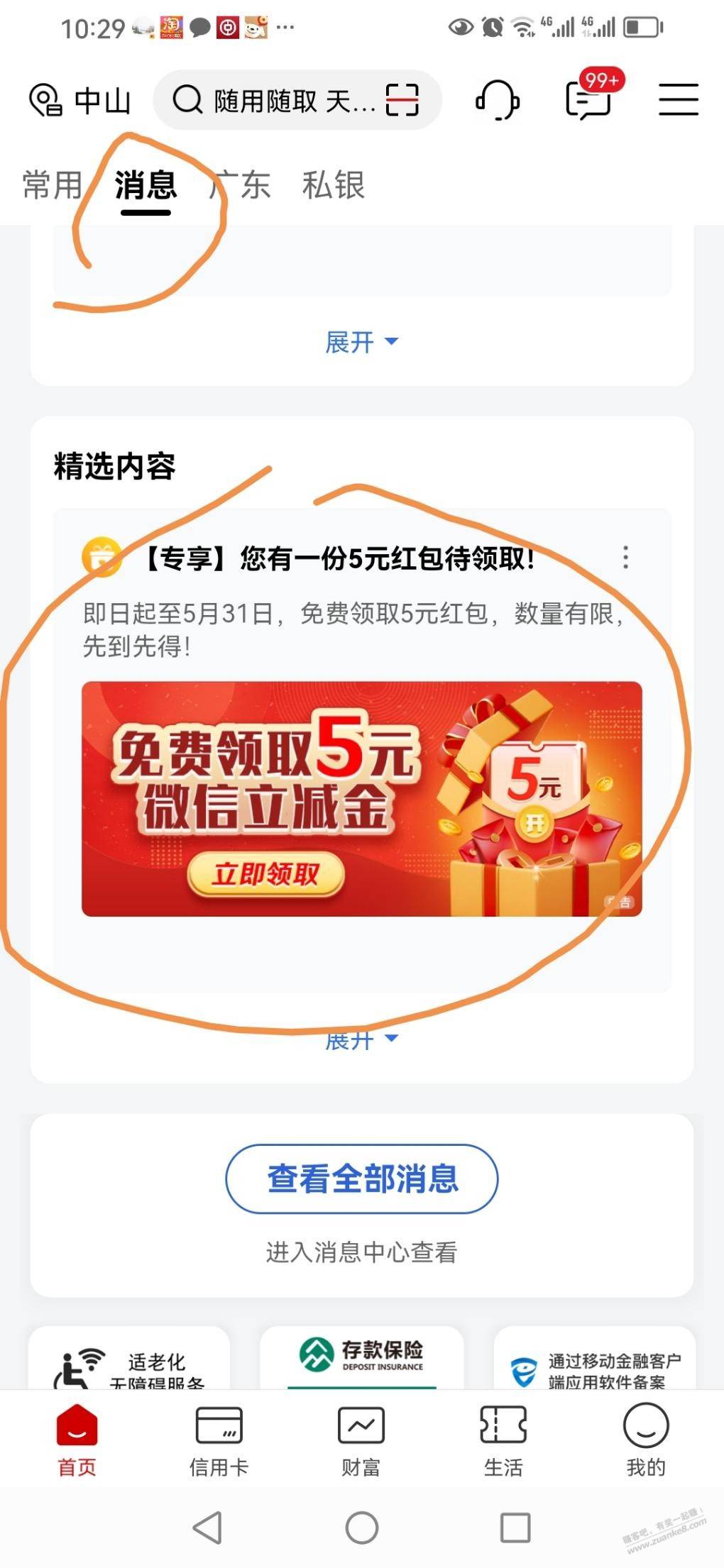Viewport: 724px width, 1568px height.
Task: Select the 消息 tab
Action: (146, 186)
